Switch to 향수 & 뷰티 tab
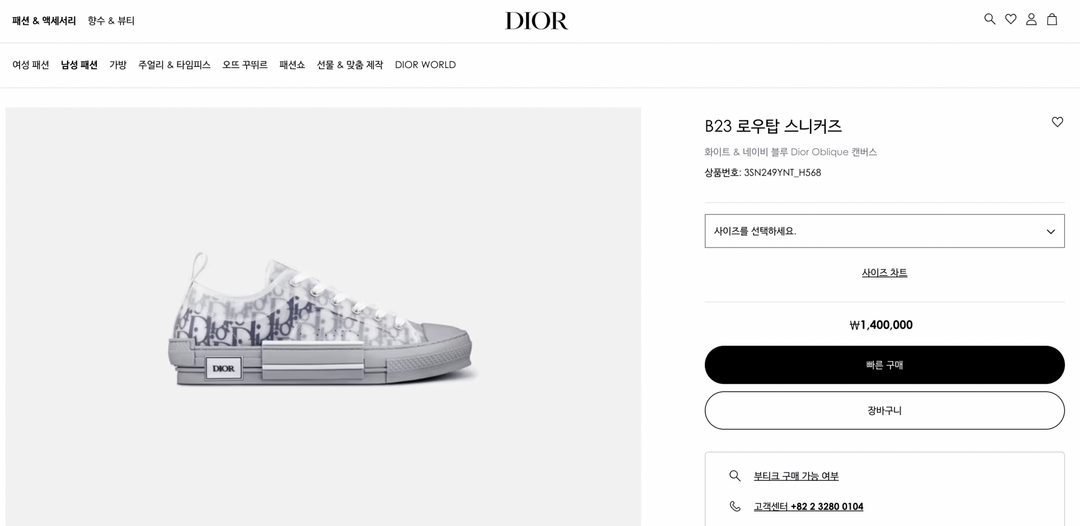This screenshot has width=1080, height=526. [x=111, y=21]
